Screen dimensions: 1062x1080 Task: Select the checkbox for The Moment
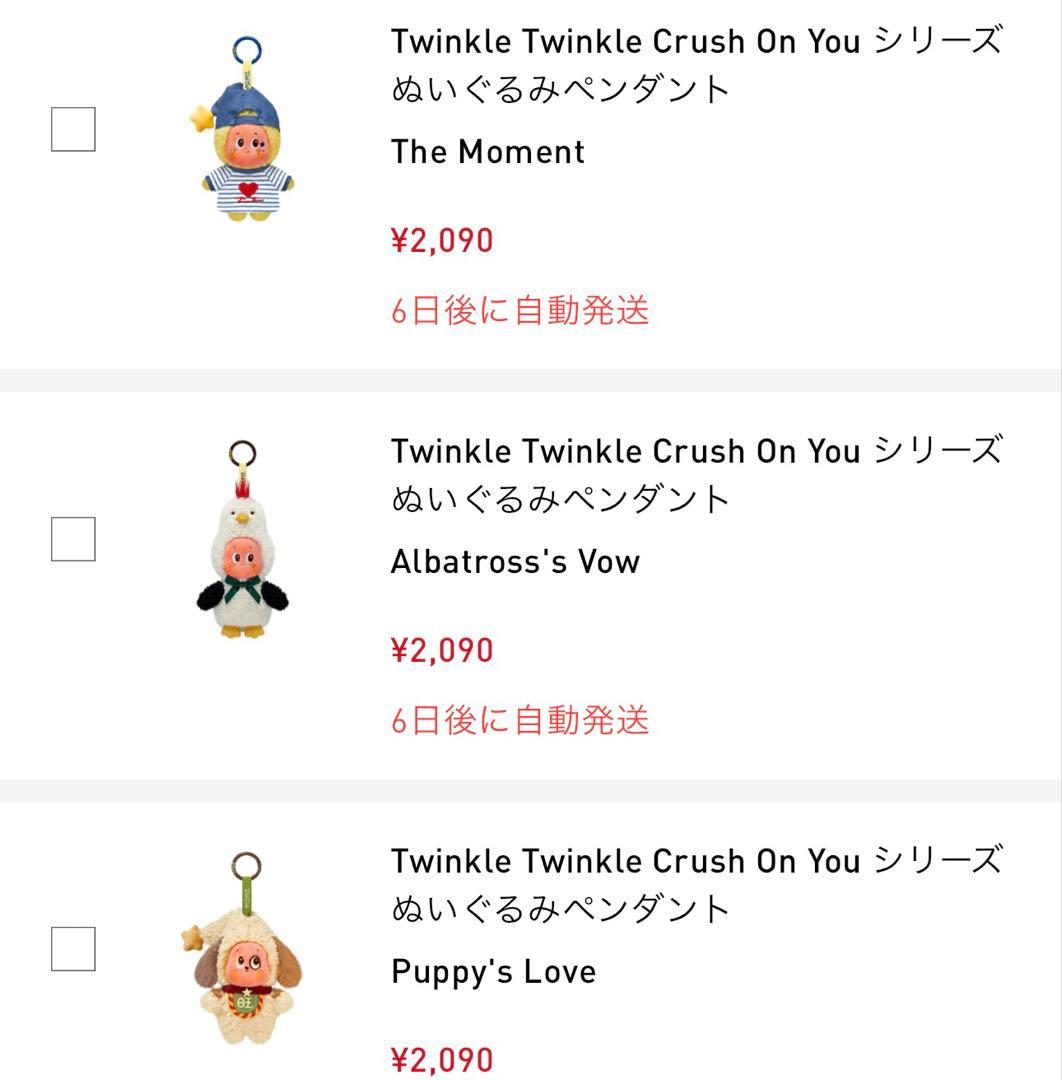click(x=73, y=129)
